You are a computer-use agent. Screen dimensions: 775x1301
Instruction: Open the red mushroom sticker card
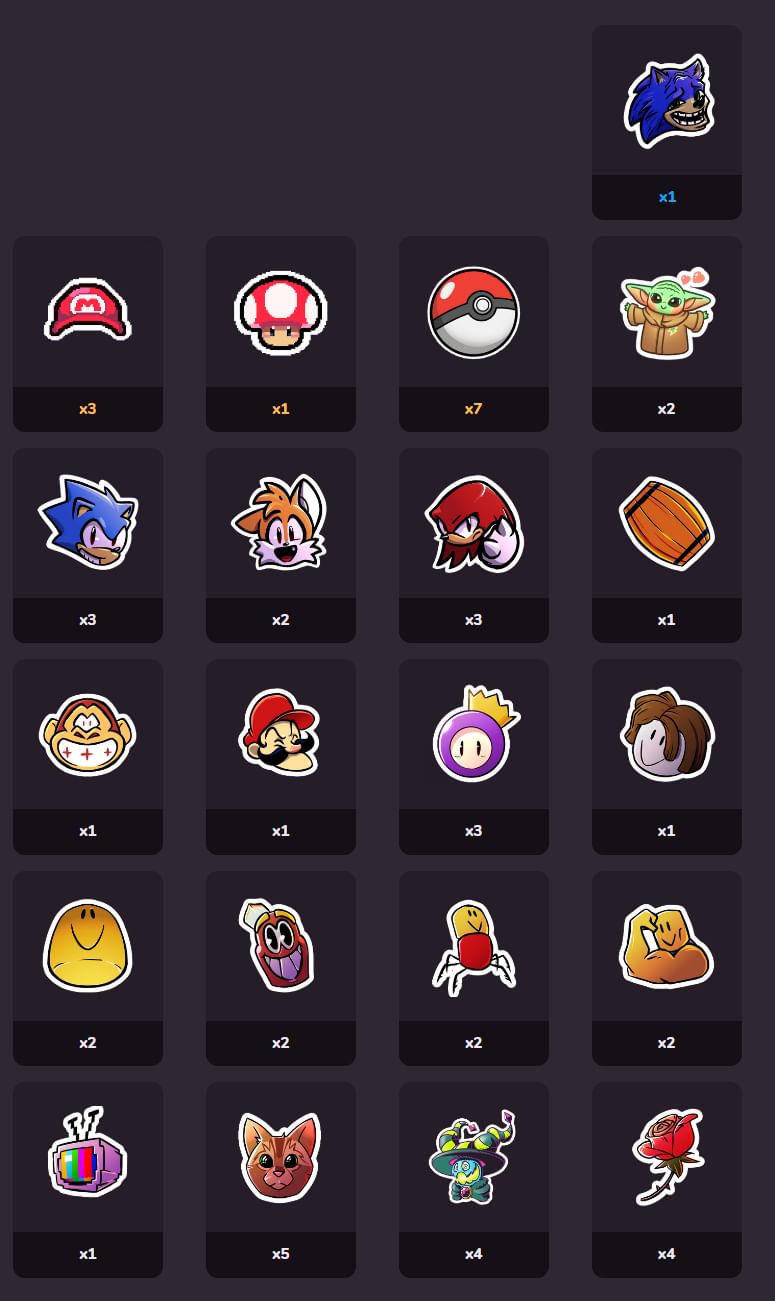click(x=281, y=333)
